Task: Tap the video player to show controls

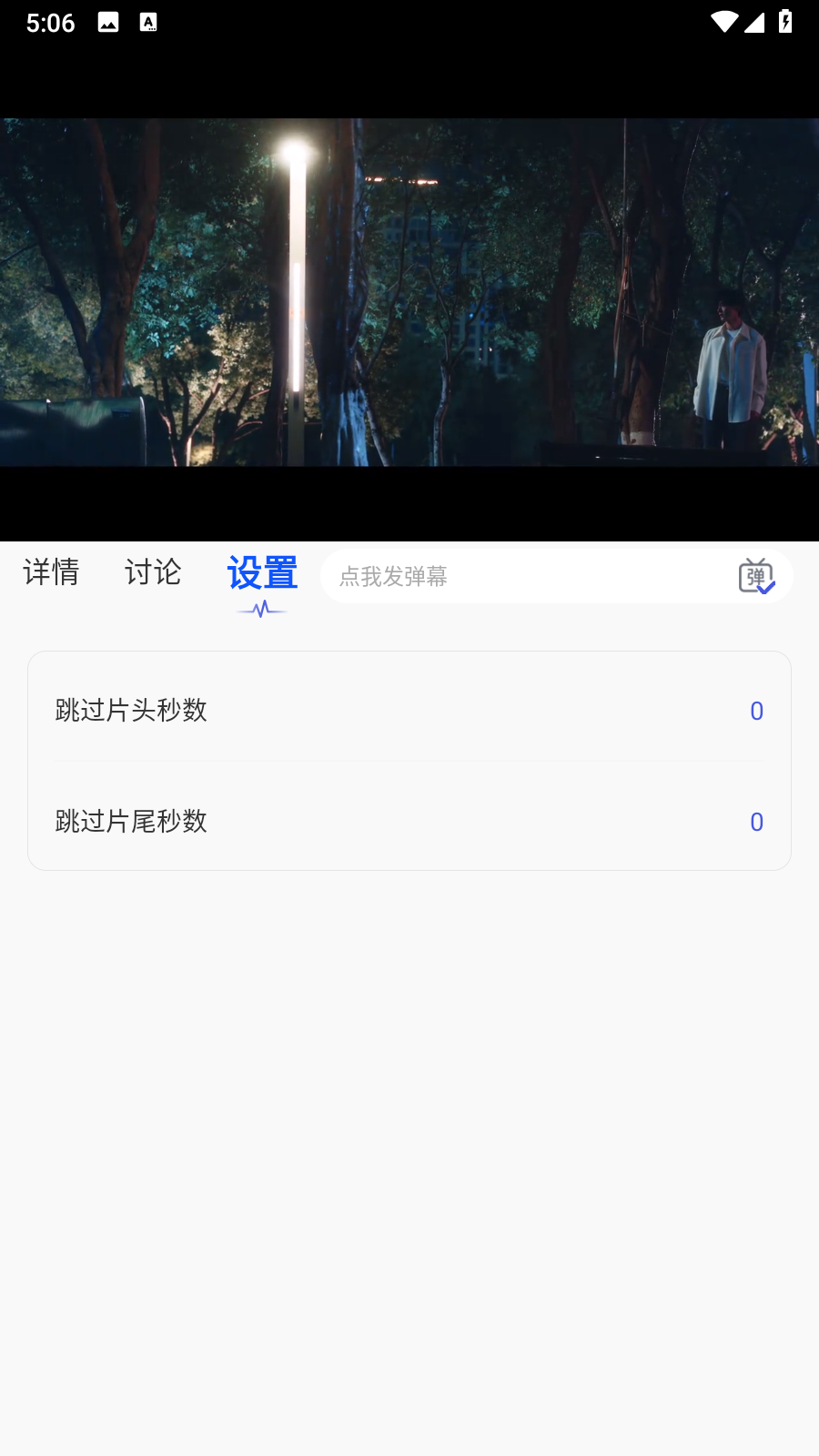Action: 409,293
